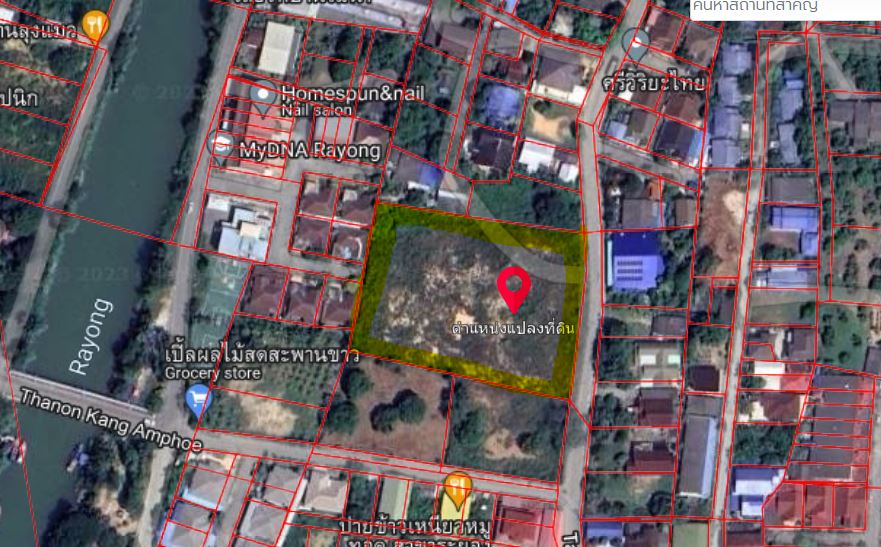
Task: Tap the restaurant marker near ปายข้าวเหนียวหมู
Action: click(458, 489)
